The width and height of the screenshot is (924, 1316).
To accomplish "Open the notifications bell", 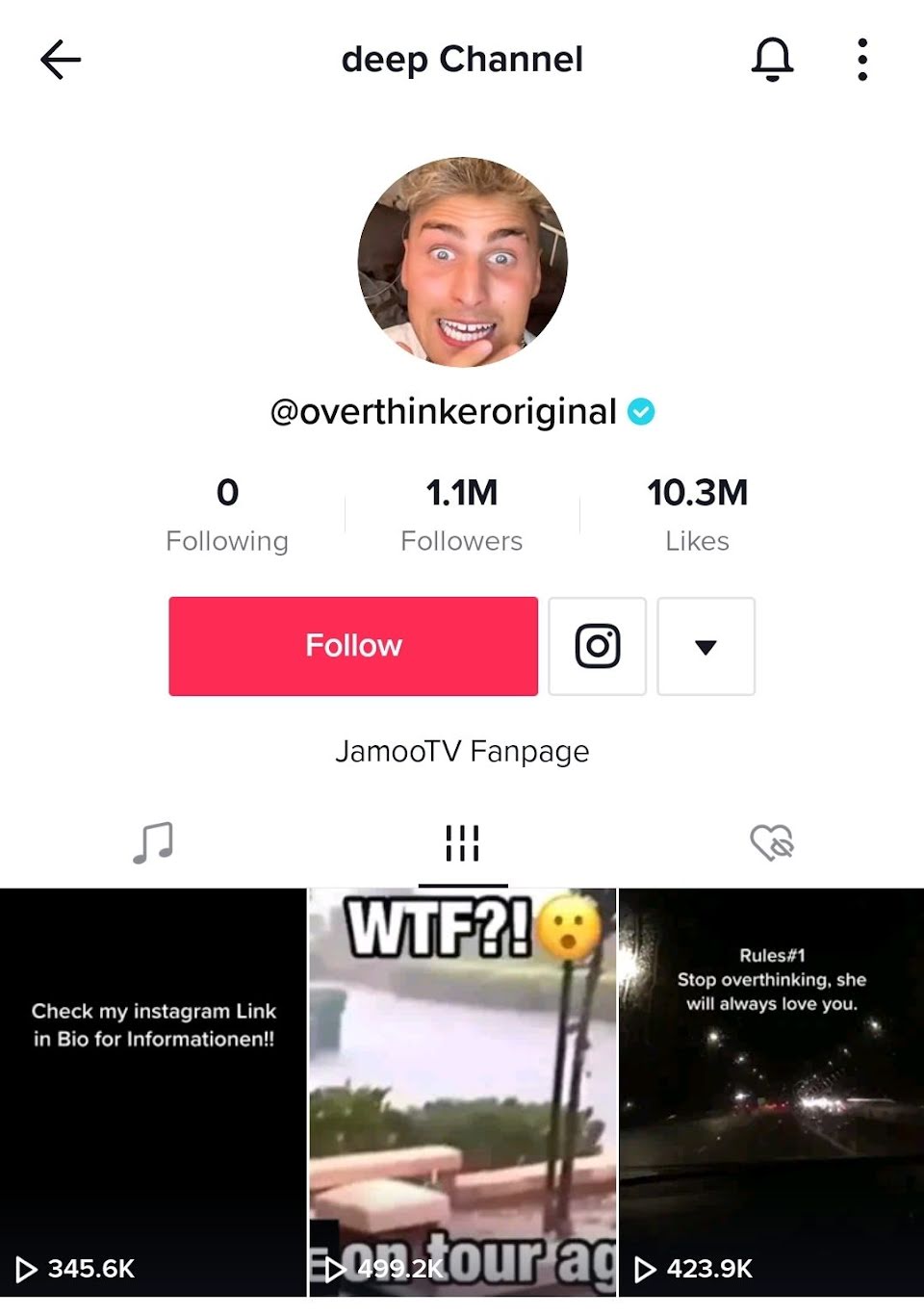I will tap(772, 60).
